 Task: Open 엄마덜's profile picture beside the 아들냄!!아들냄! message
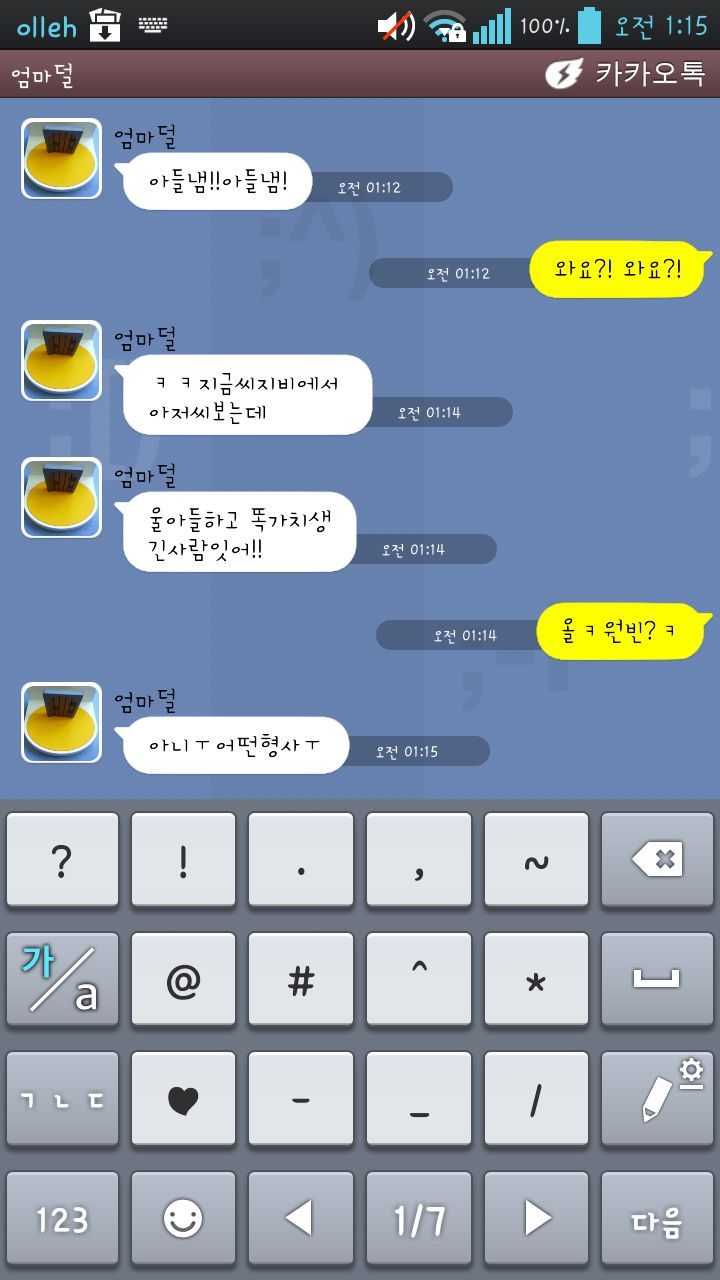(61, 159)
